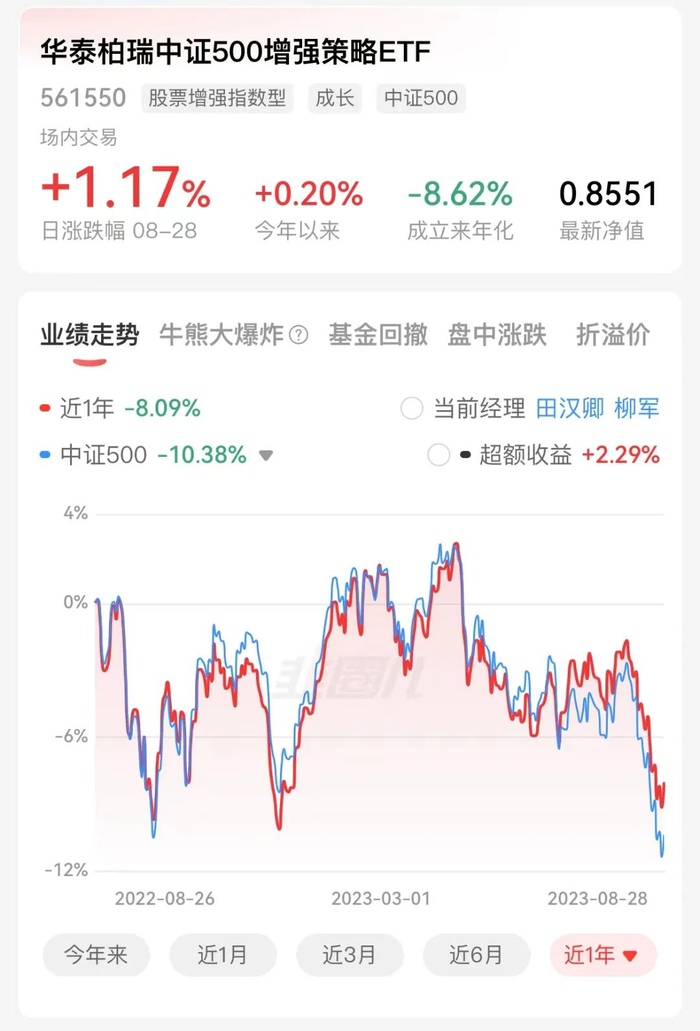Tap the 股票增强指数型 tag
This screenshot has width=700, height=1031.
(217, 98)
